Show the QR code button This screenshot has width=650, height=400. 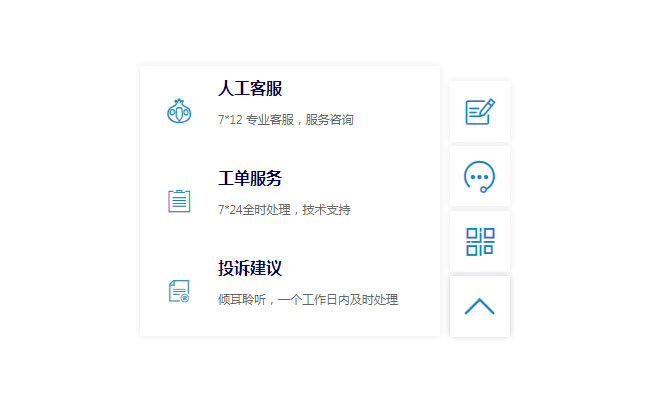(480, 242)
